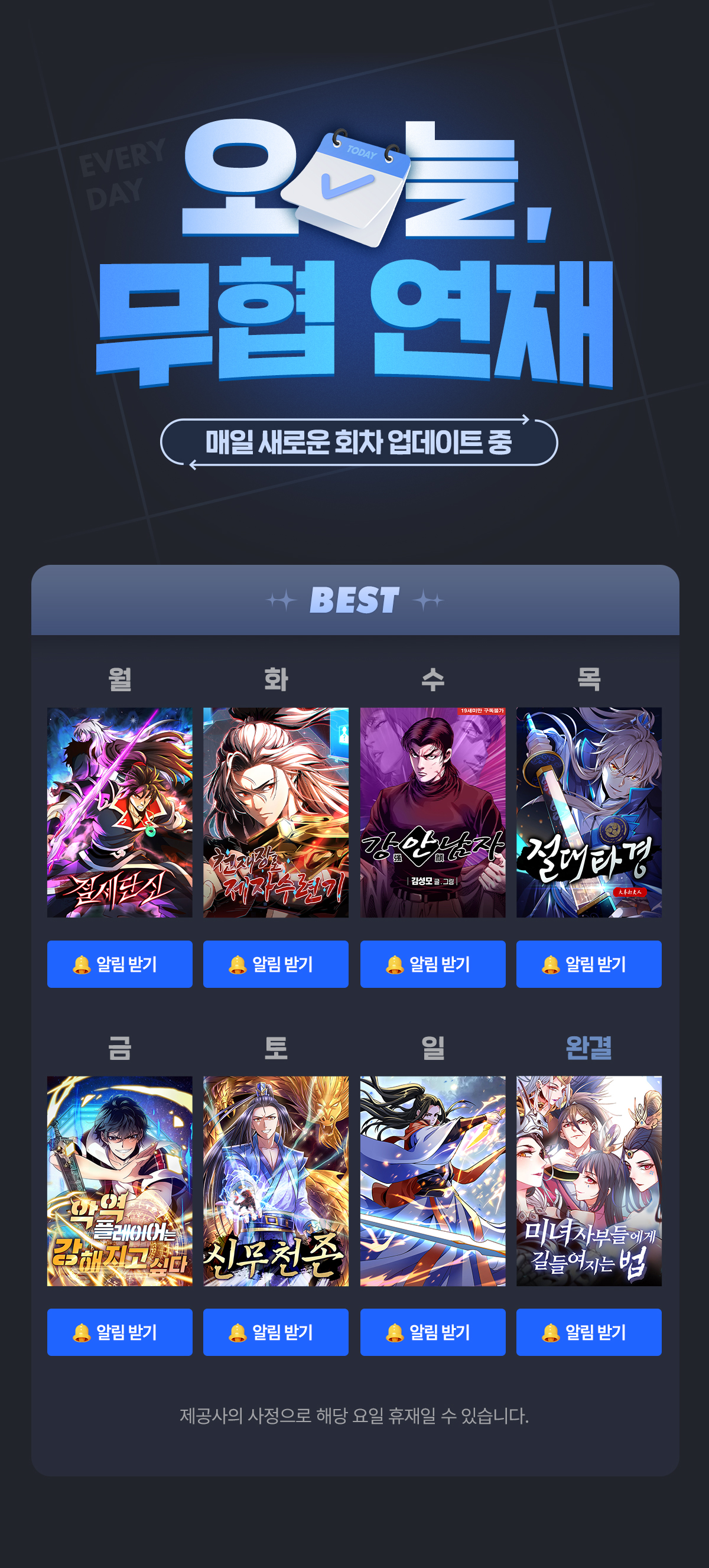Open the 절세단신 cover

(x=120, y=812)
